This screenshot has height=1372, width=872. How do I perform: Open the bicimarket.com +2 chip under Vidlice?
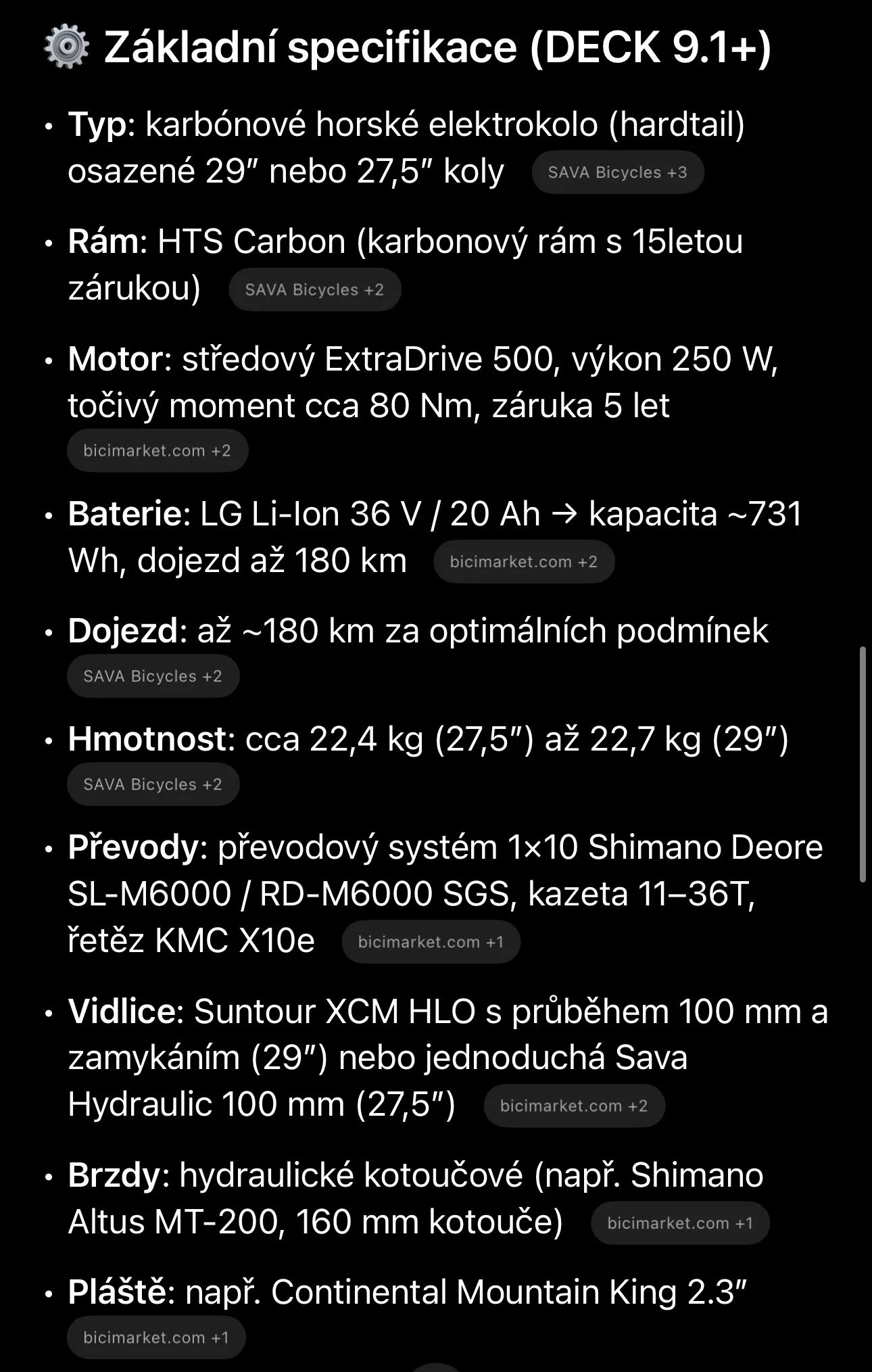(574, 1106)
